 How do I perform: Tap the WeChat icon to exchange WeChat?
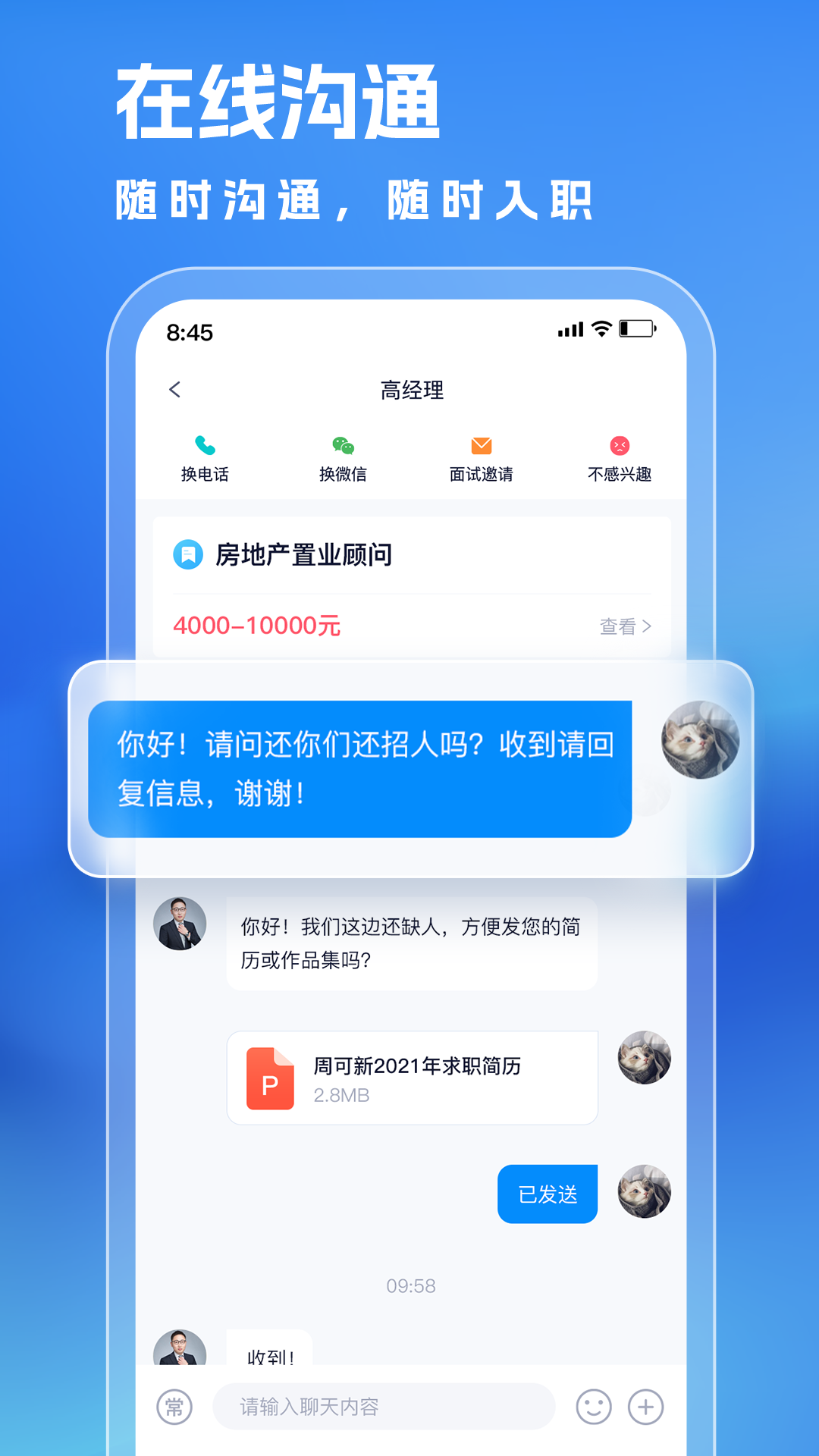point(343,446)
